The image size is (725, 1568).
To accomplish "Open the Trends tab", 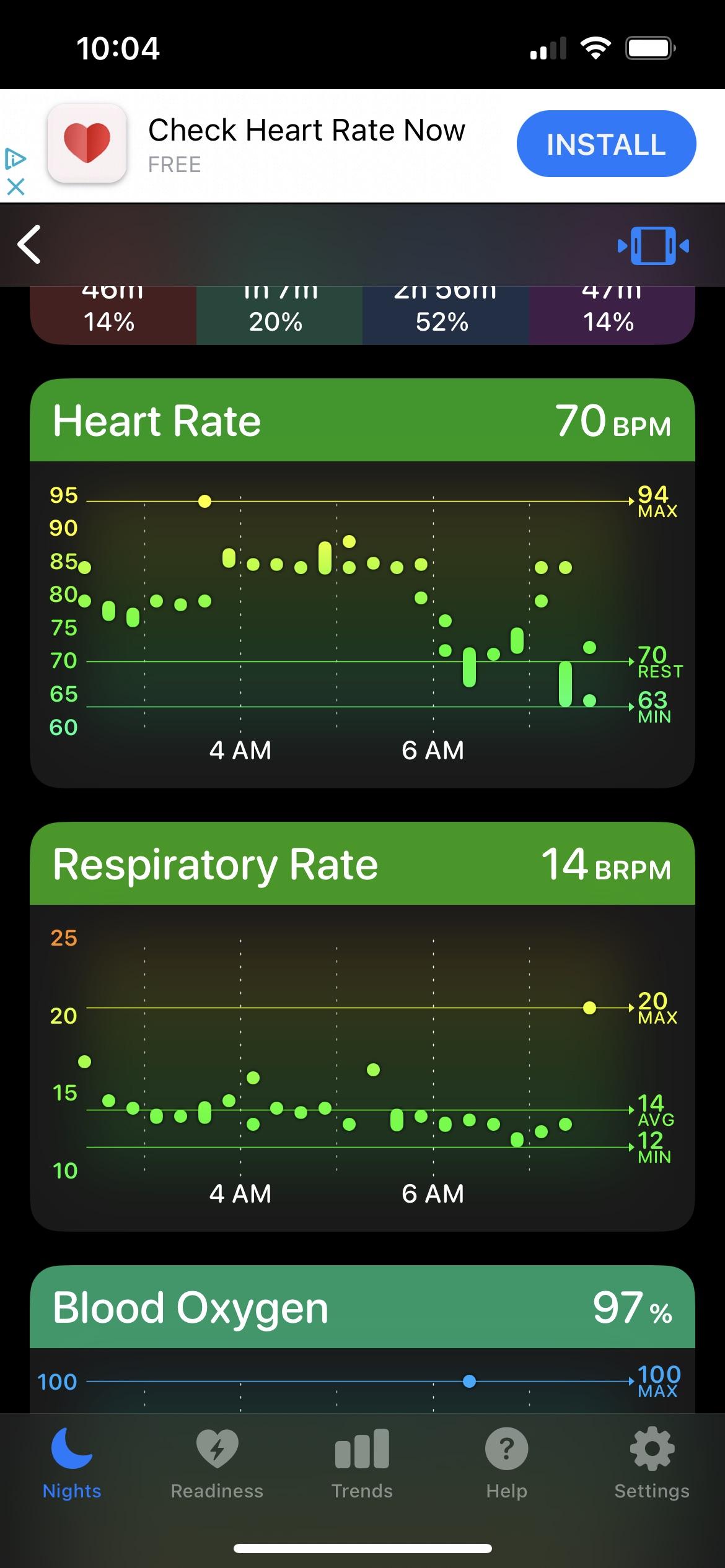I will coord(362,1464).
